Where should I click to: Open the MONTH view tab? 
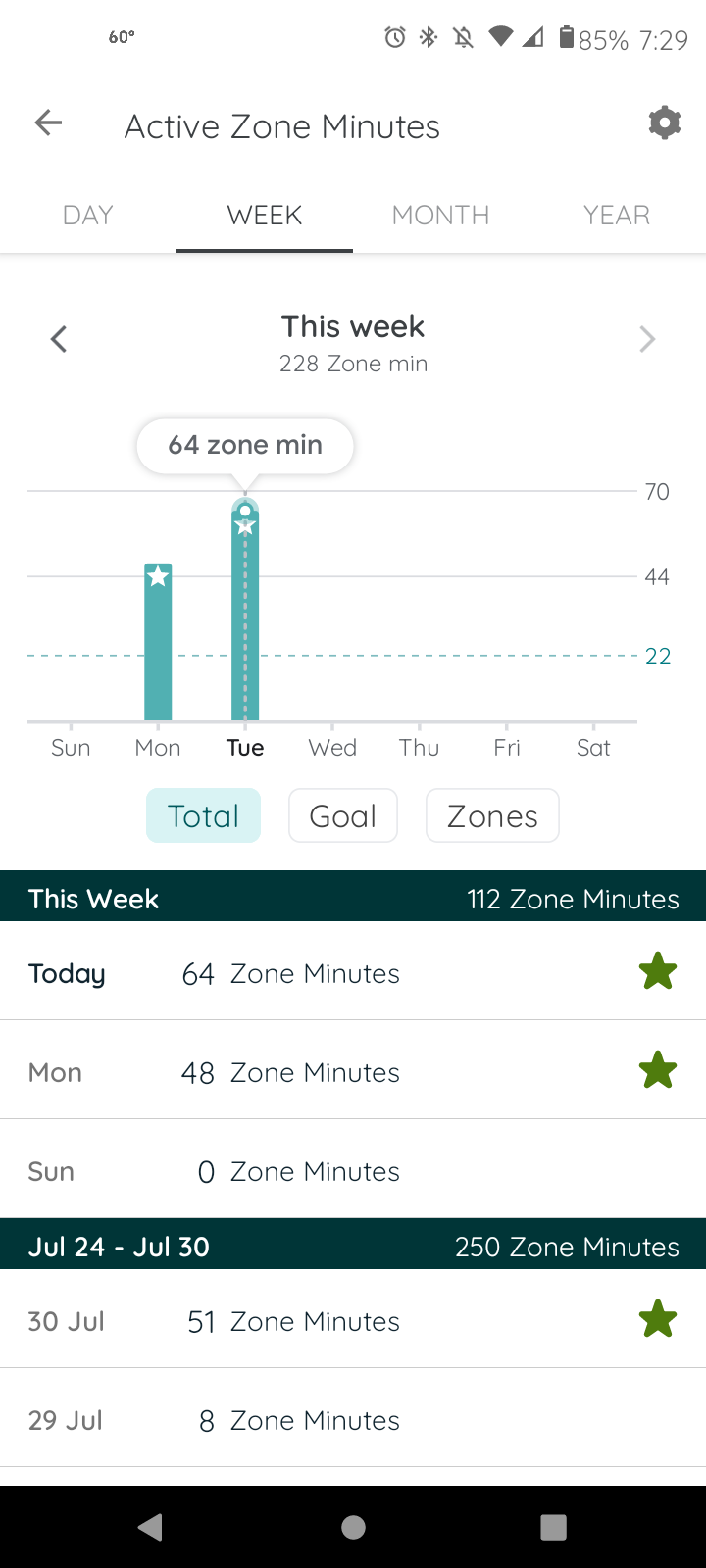tap(440, 215)
